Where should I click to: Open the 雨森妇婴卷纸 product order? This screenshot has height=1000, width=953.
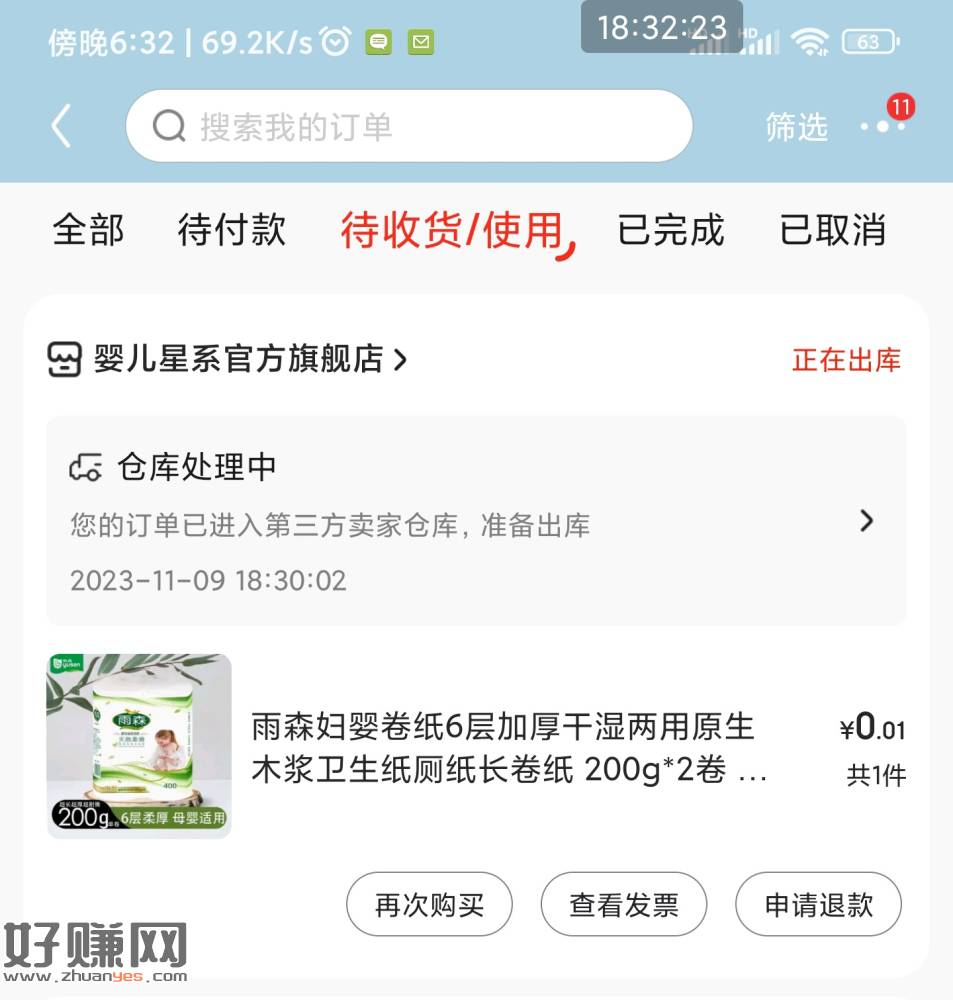pyautogui.click(x=508, y=748)
